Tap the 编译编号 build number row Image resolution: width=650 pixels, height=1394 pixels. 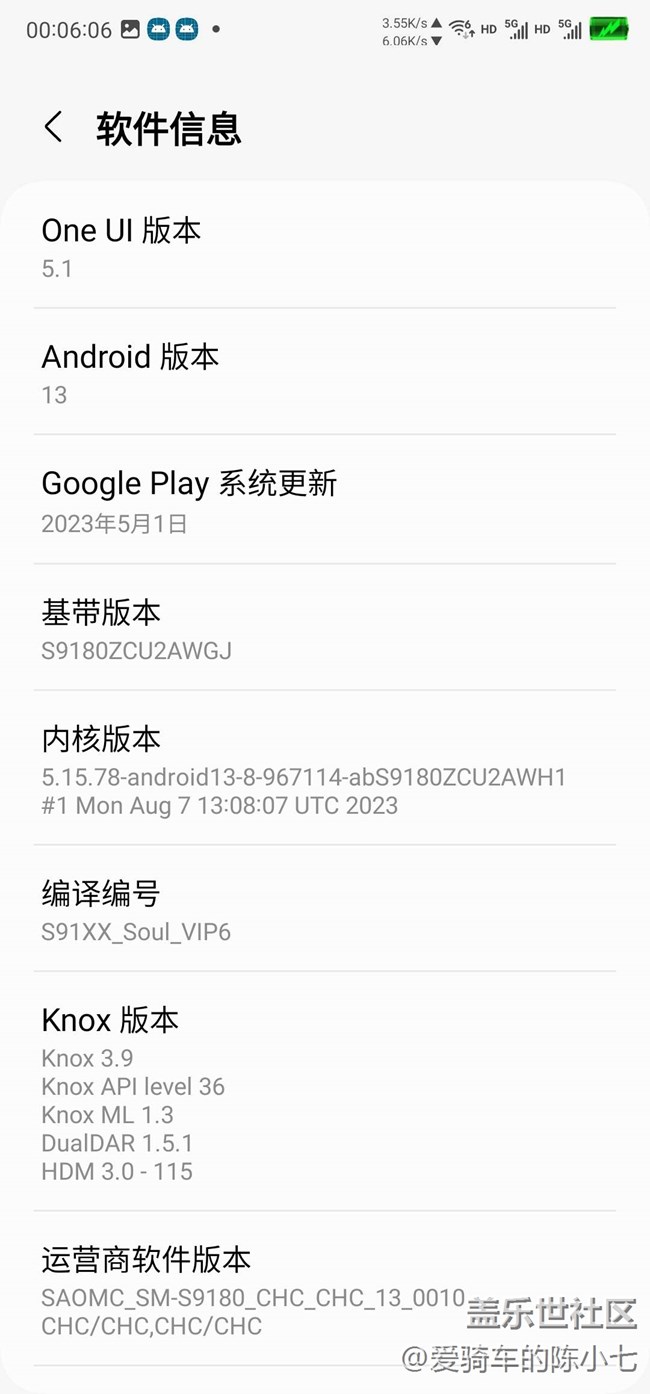(x=324, y=910)
